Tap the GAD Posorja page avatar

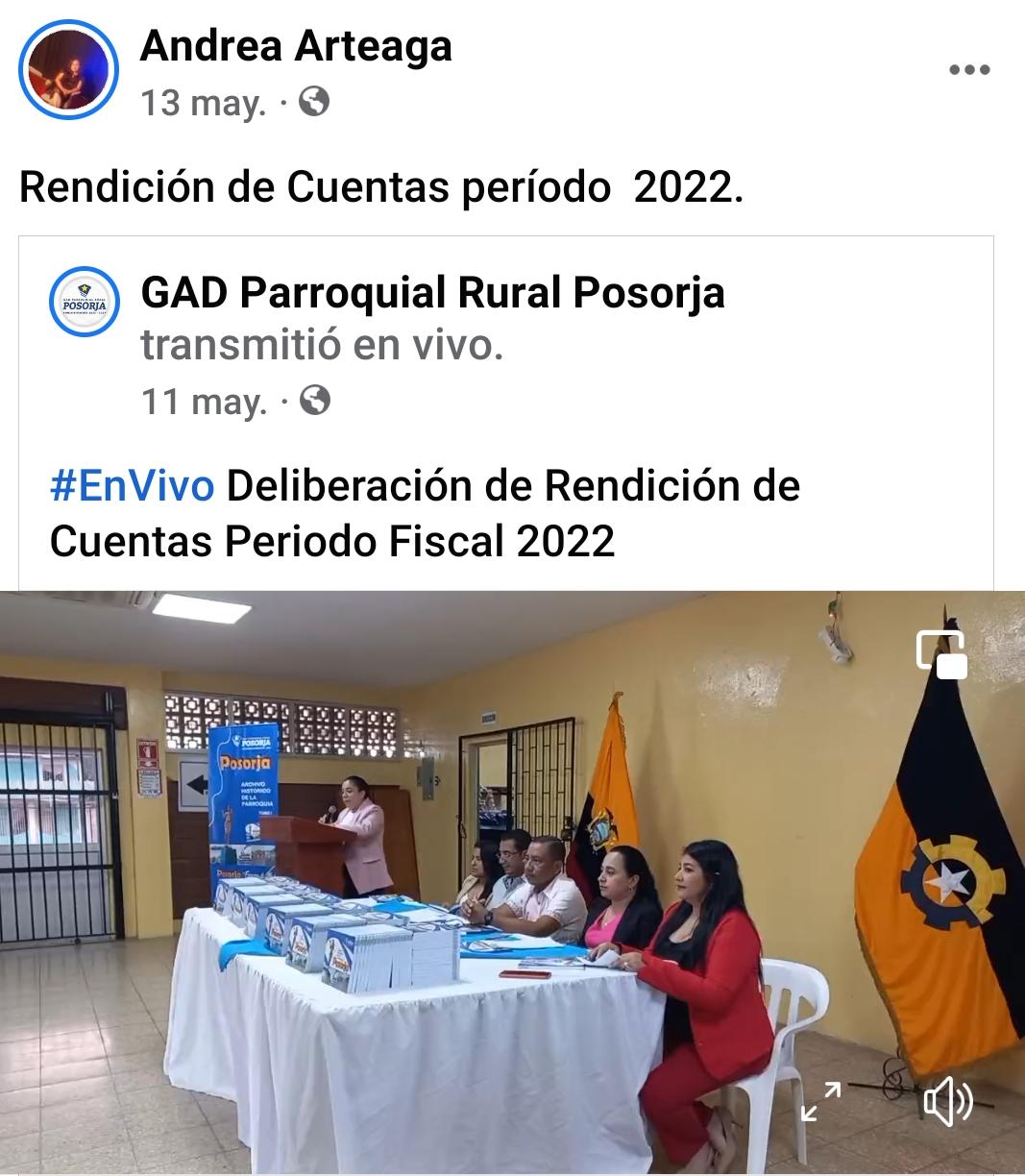[85, 303]
